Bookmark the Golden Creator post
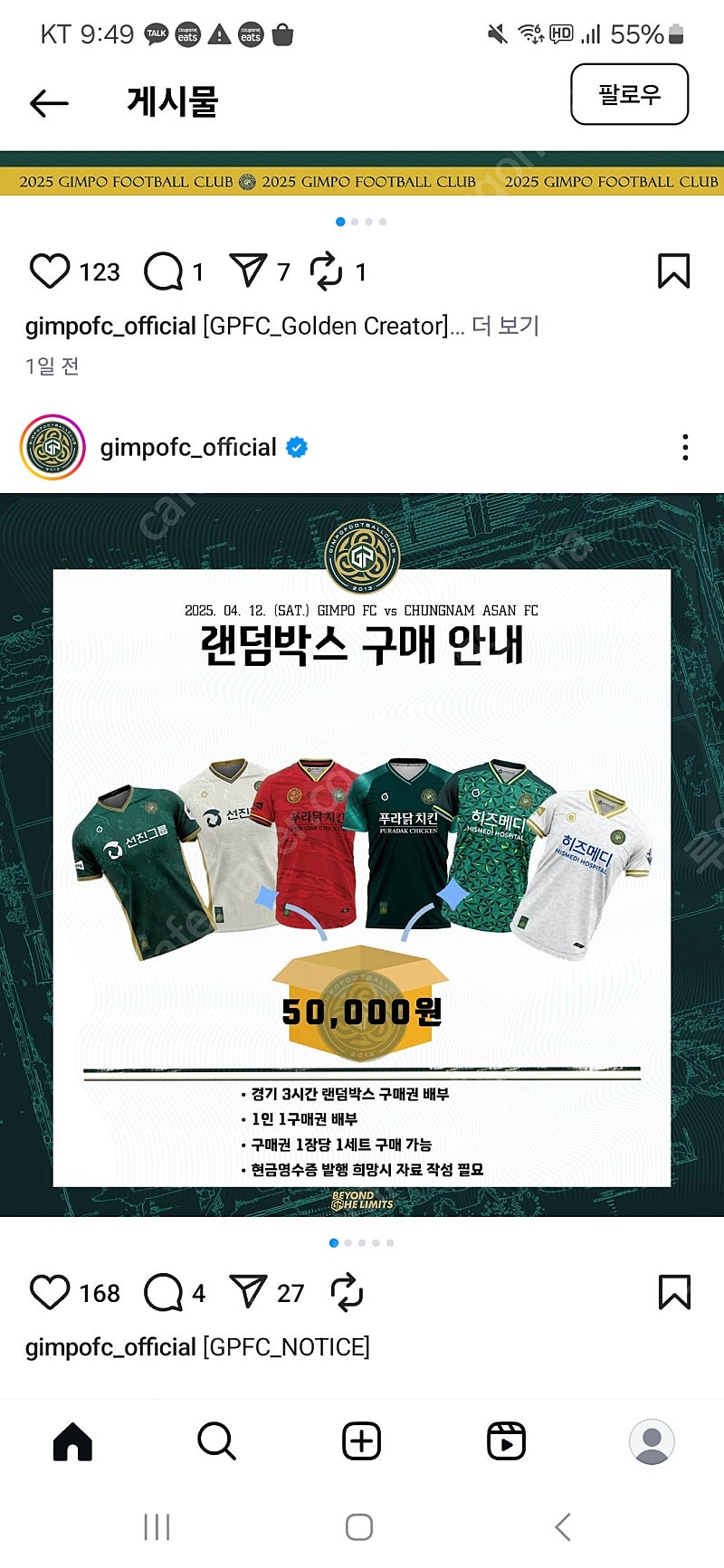Viewport: 724px width, 1568px height. coord(673,271)
